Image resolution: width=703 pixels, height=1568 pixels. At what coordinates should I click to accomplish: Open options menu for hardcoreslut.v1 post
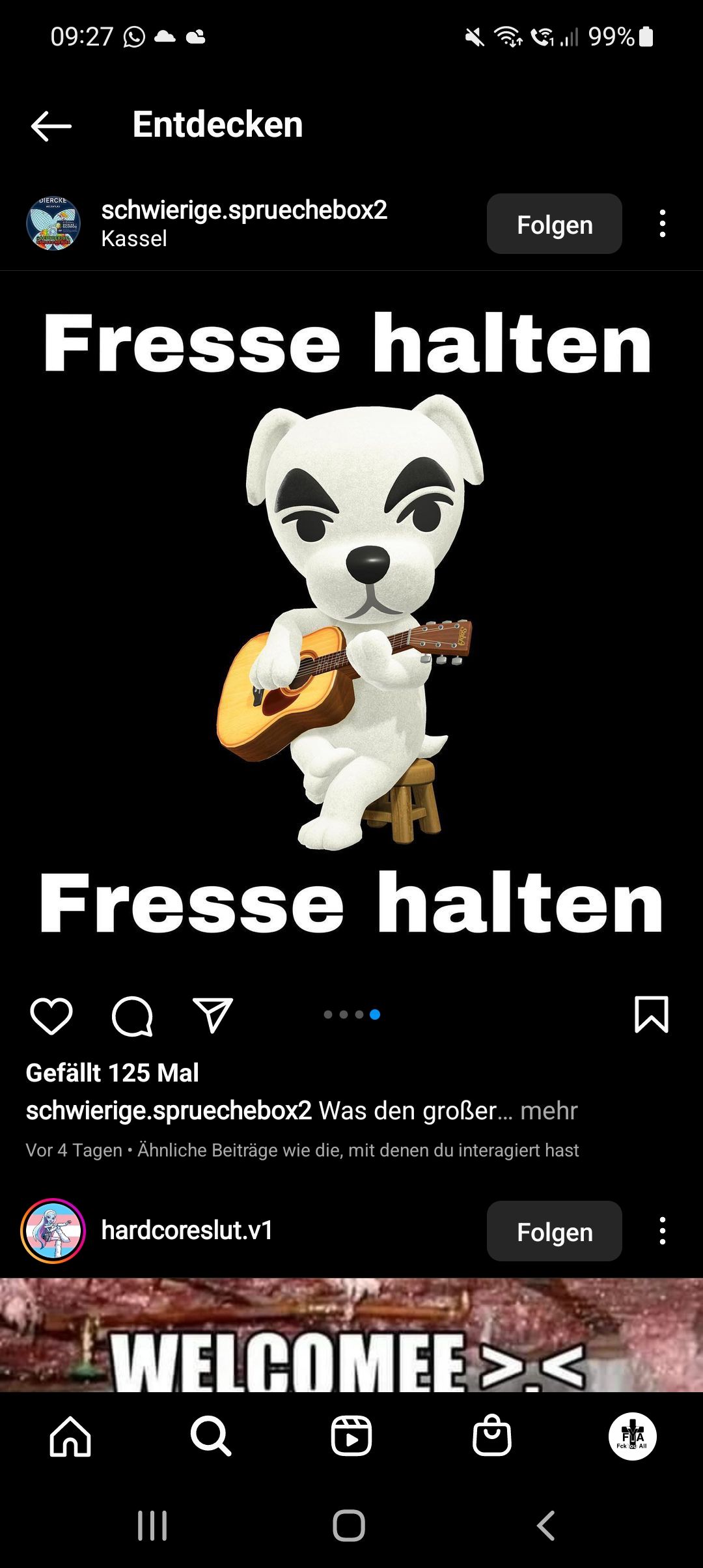tap(662, 1231)
